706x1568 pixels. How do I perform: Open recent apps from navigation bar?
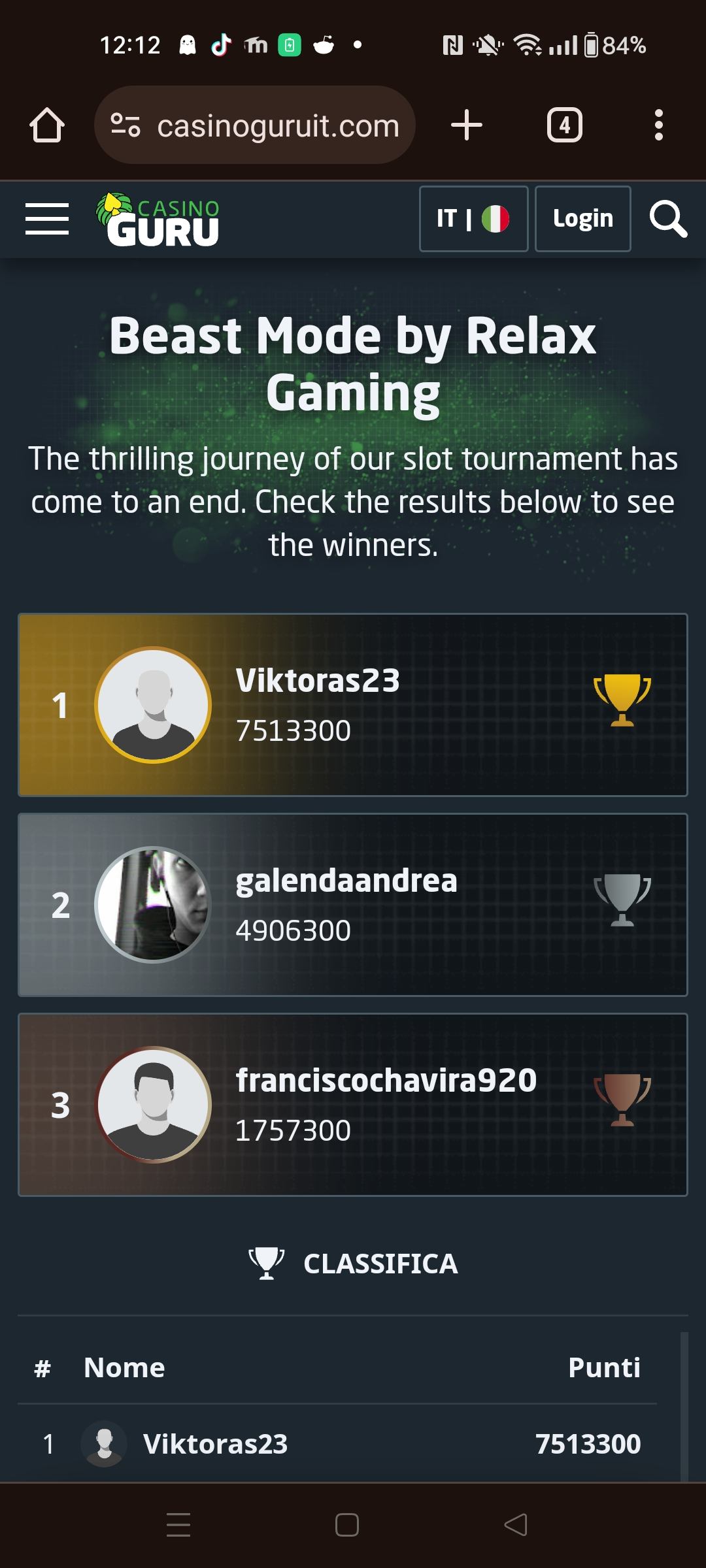[178, 1525]
